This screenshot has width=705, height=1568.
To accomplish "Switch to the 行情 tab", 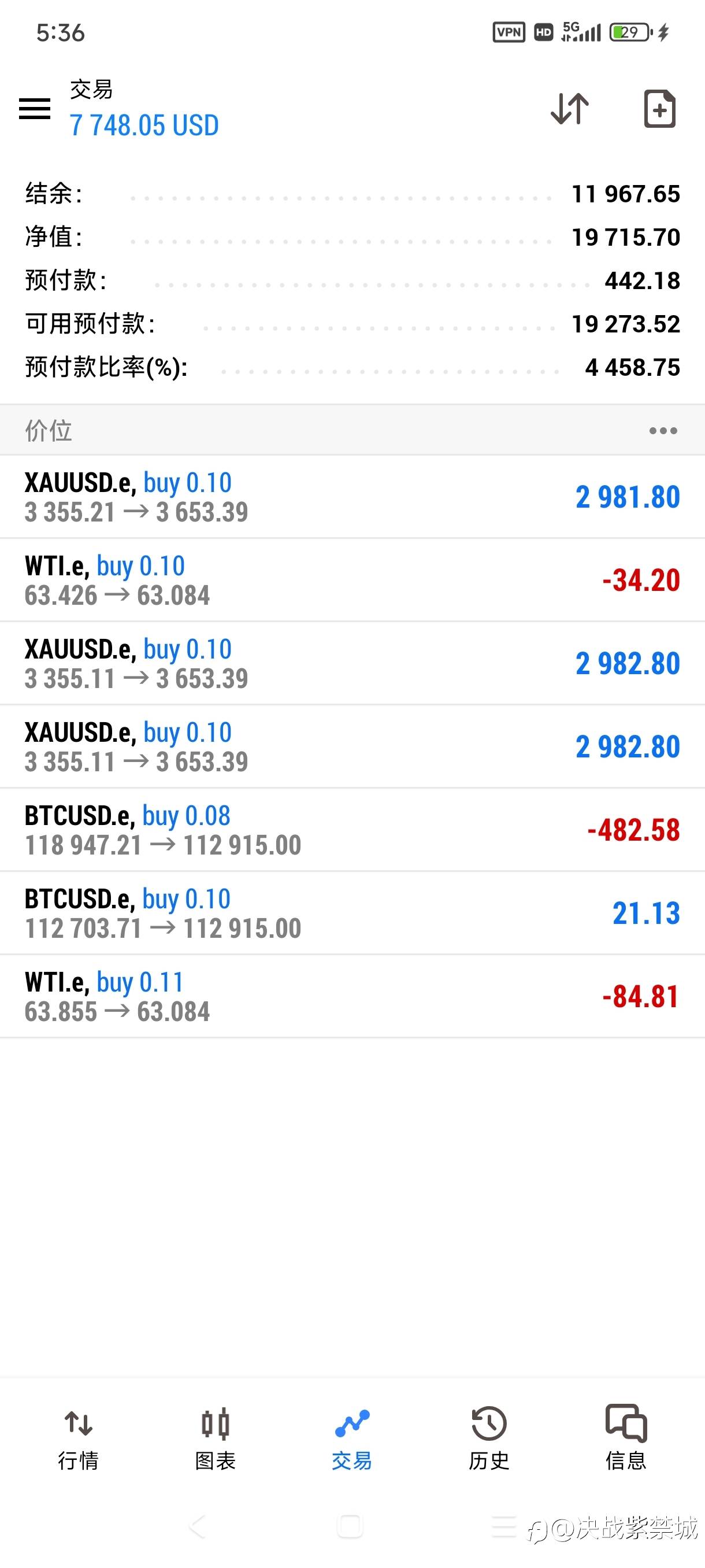I will 79,1439.
